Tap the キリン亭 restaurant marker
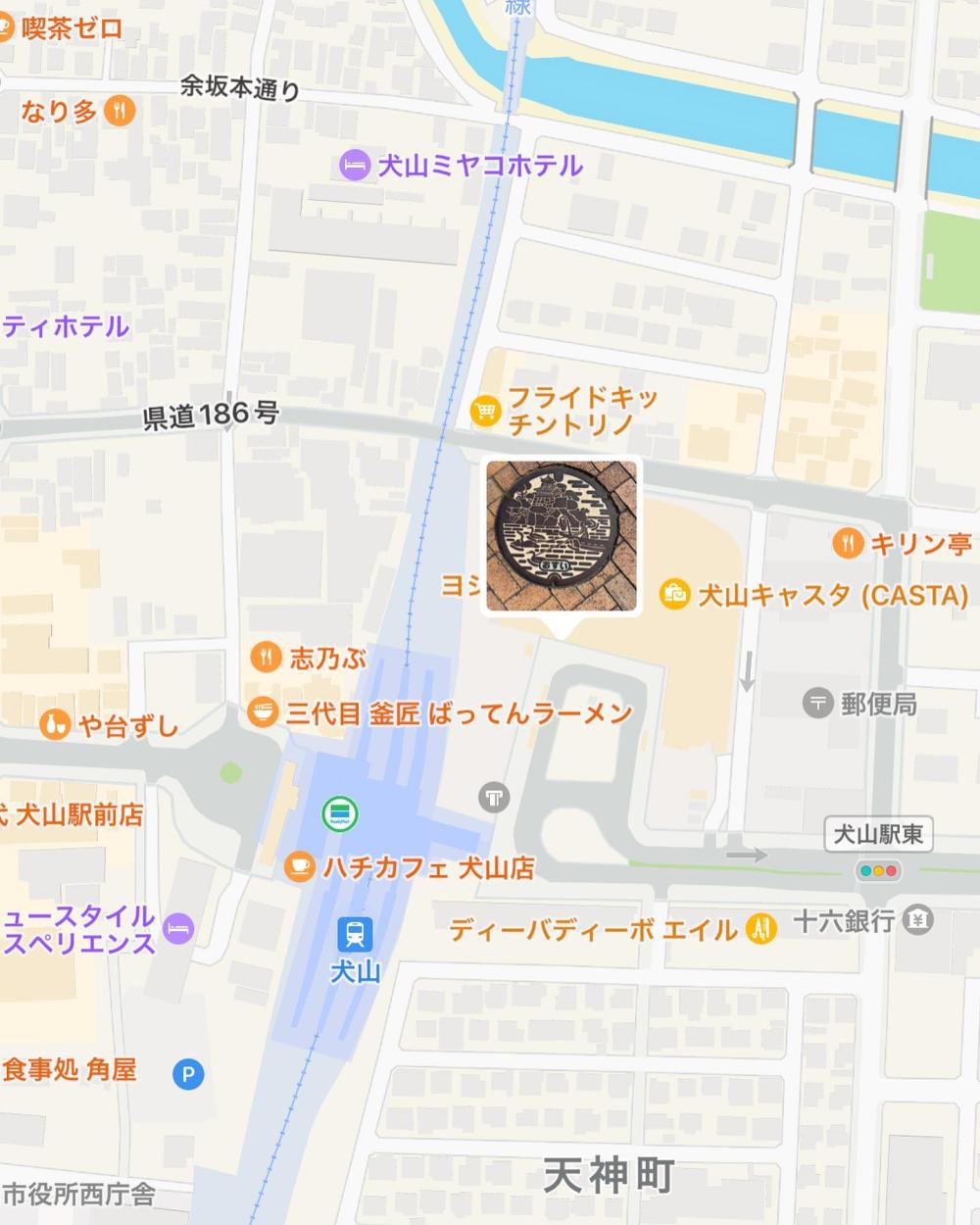This screenshot has width=980, height=1225. [x=848, y=542]
